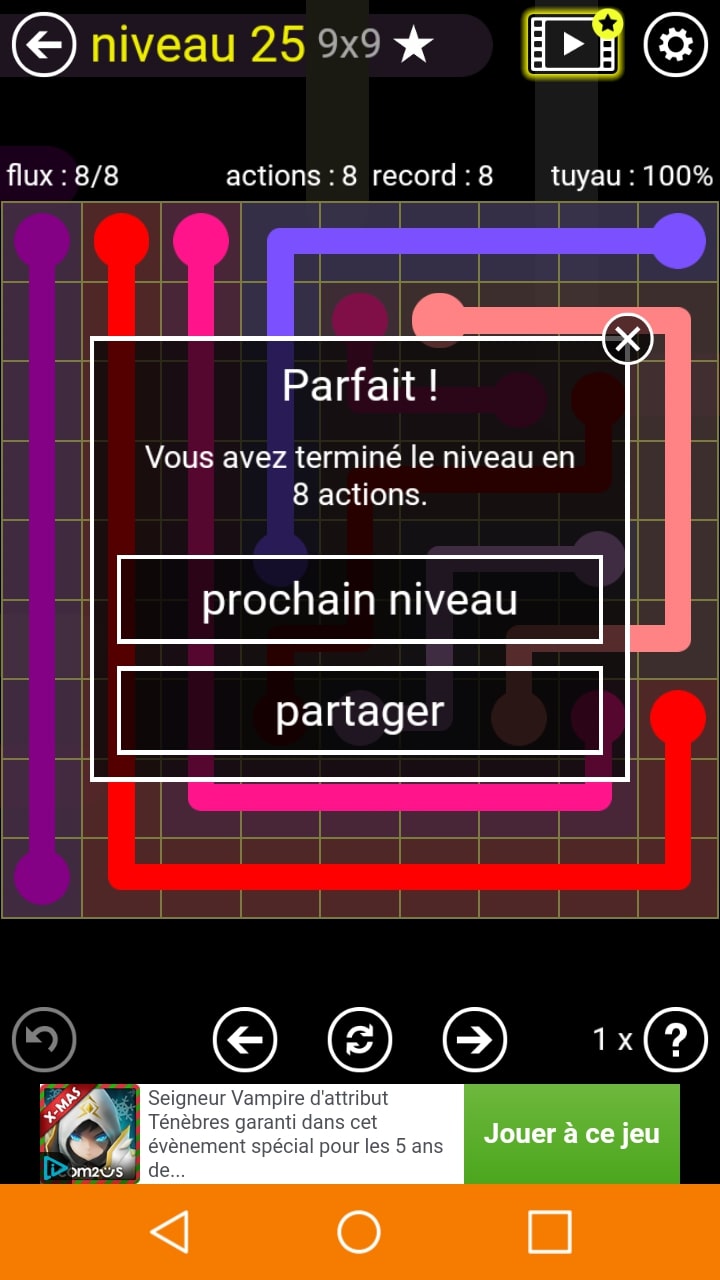This screenshot has height=1280, width=720.
Task: Open the Jouer à ce jeu ad
Action: (x=571, y=1134)
